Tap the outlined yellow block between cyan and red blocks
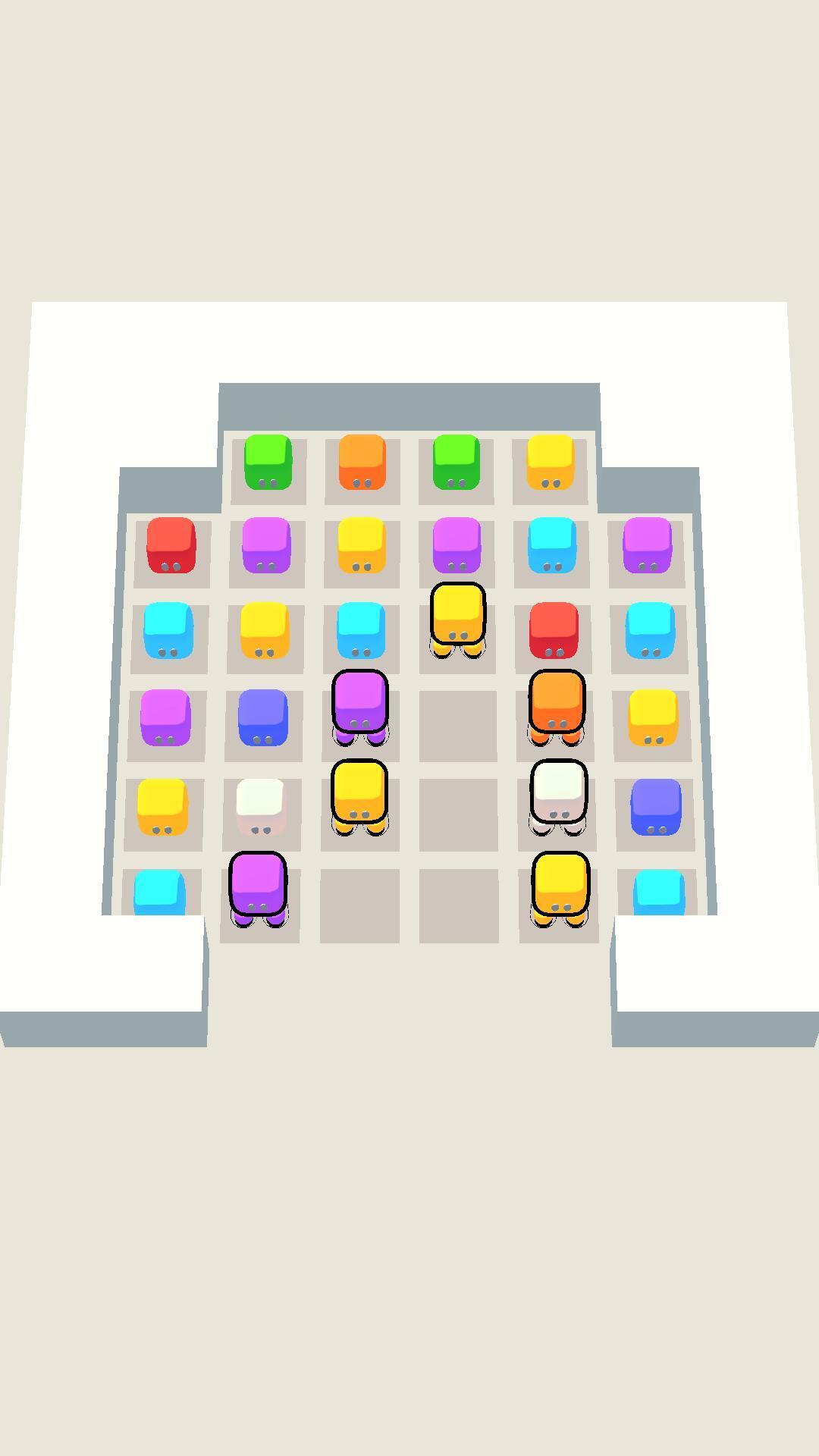This screenshot has height=1456, width=819. coord(458,620)
